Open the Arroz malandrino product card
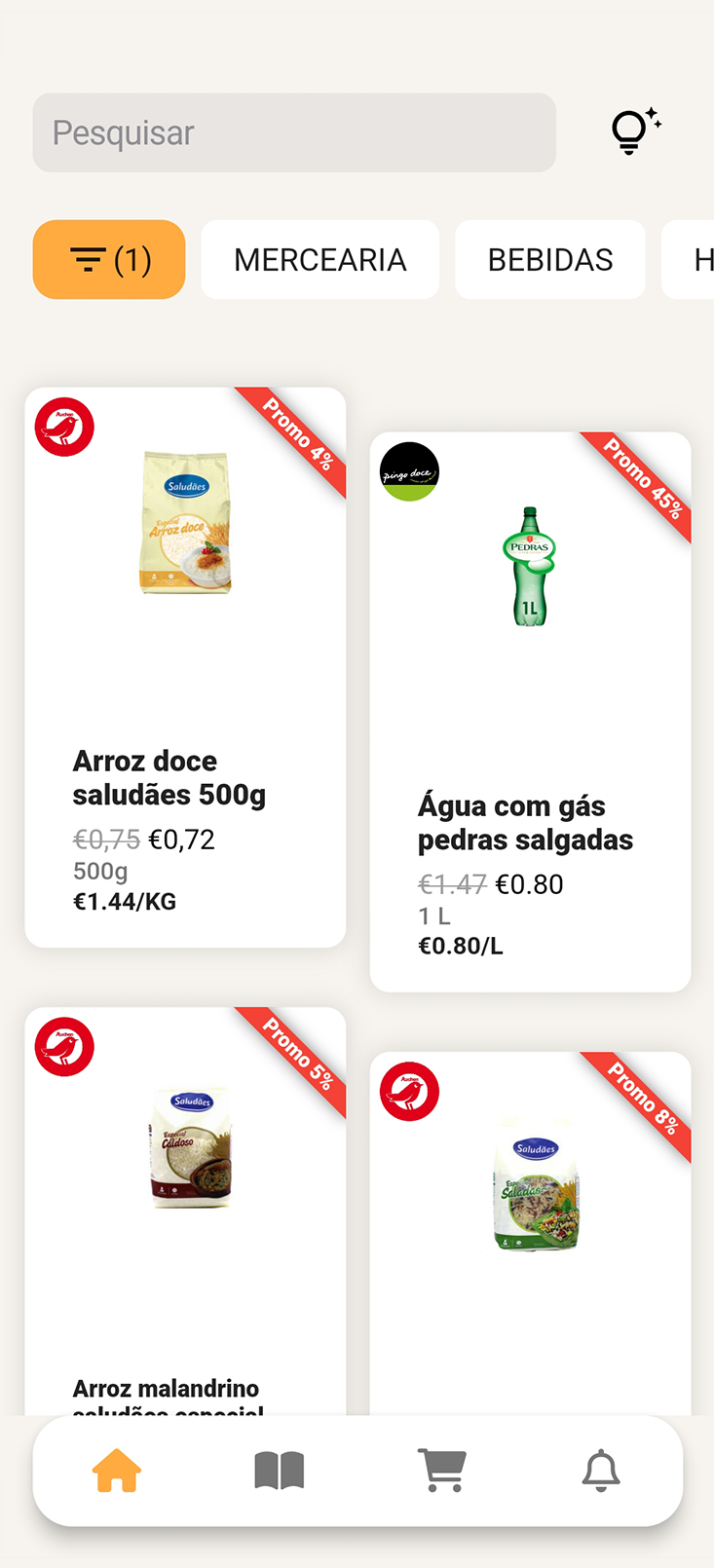This screenshot has width=714, height=1568. coord(185,1208)
